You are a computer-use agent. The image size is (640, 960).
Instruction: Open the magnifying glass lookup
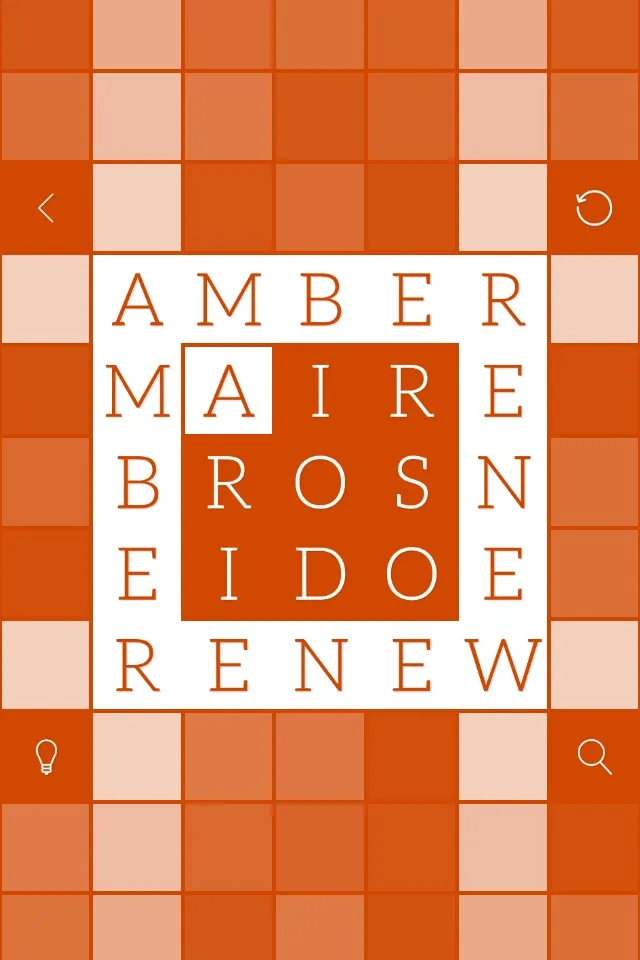pyautogui.click(x=594, y=757)
